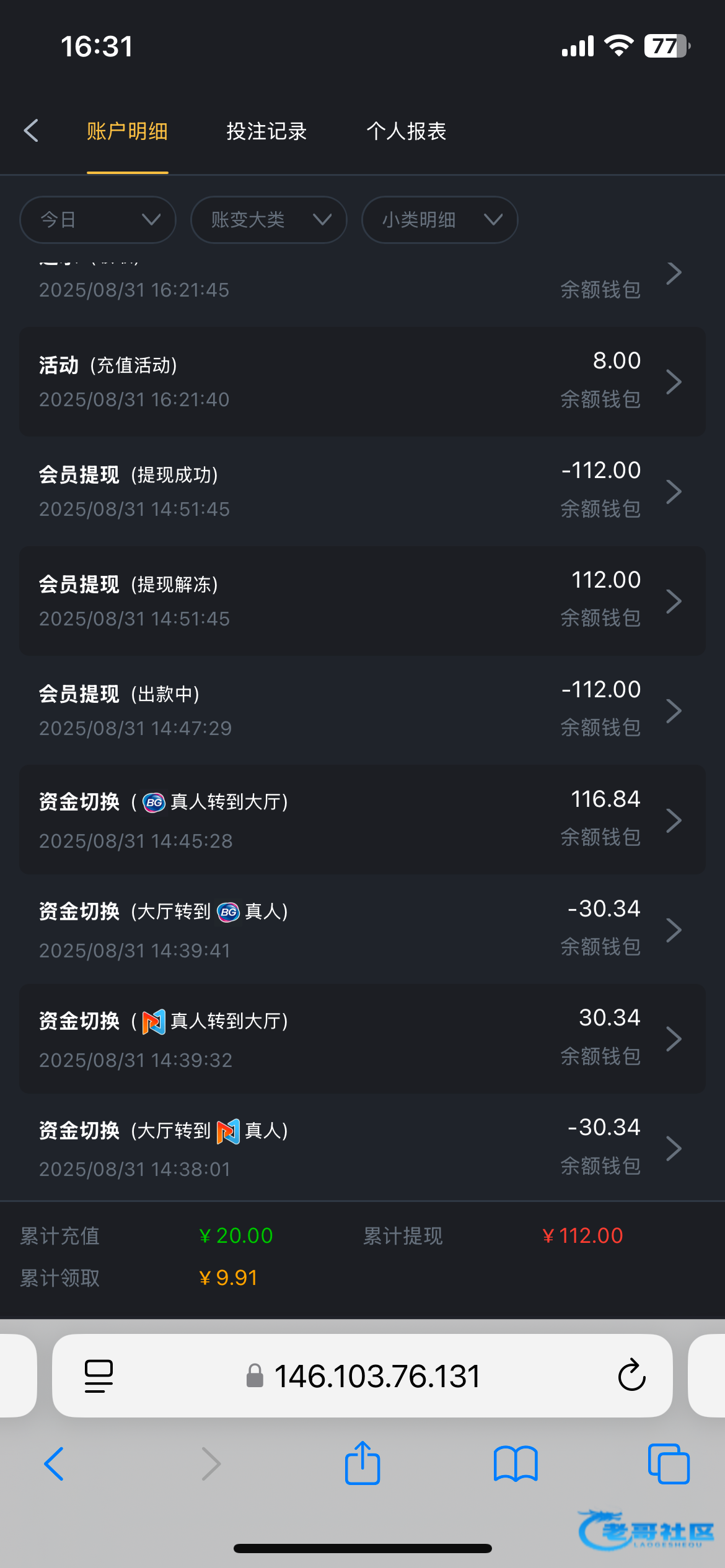Show the open browser tabs
Viewport: 725px width, 1568px height.
(x=669, y=1464)
